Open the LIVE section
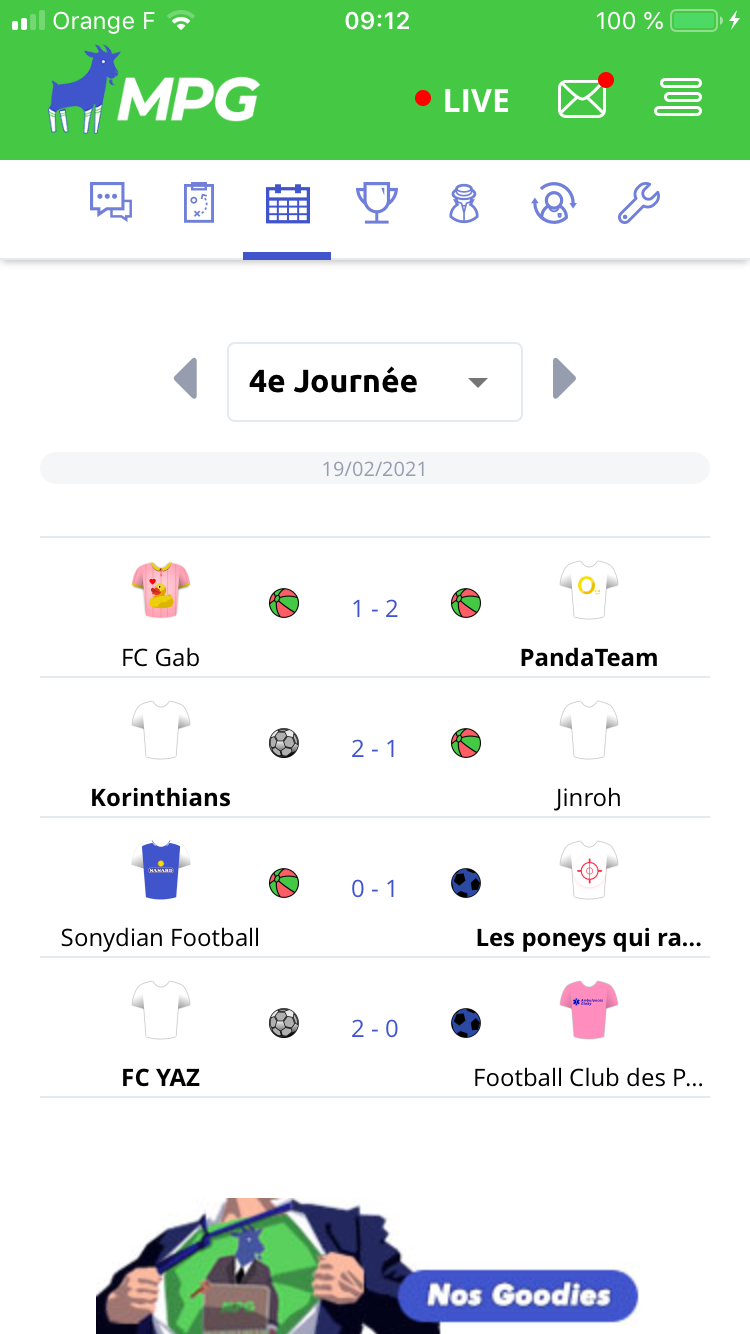 pyautogui.click(x=463, y=100)
